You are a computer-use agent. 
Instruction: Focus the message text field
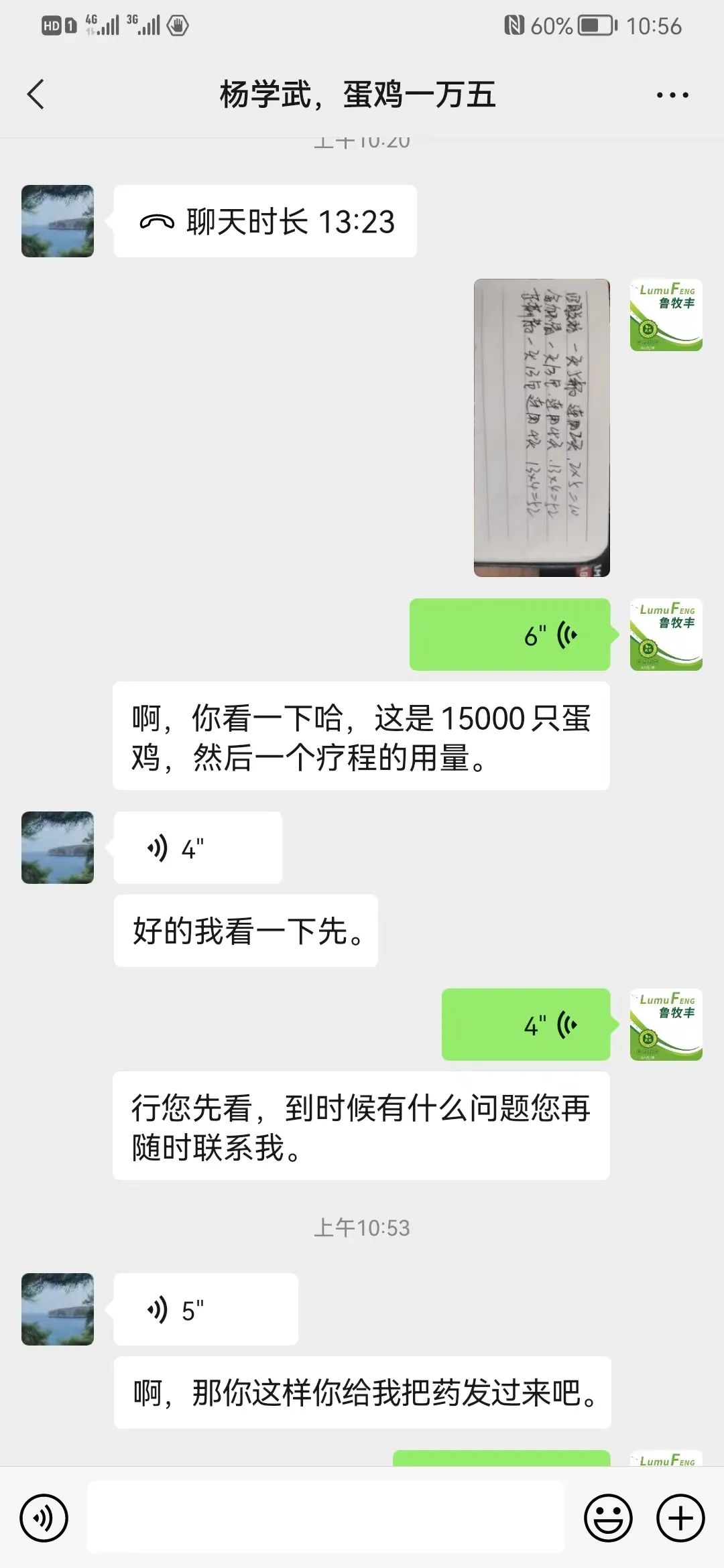coord(325,1518)
